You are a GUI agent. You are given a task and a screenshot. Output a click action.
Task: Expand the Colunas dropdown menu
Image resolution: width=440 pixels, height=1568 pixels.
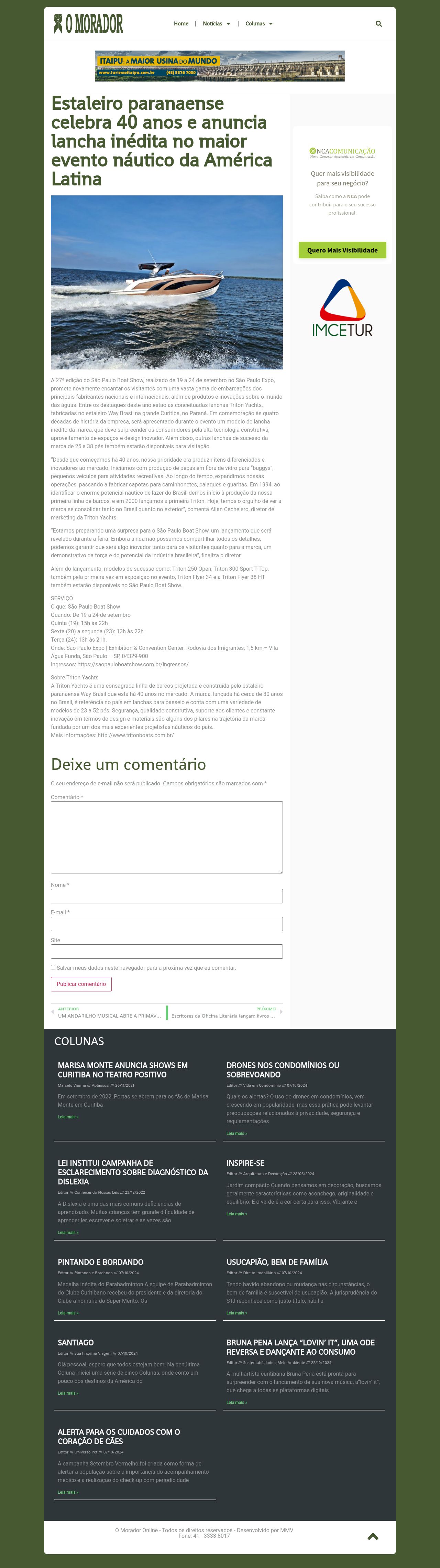pos(258,24)
